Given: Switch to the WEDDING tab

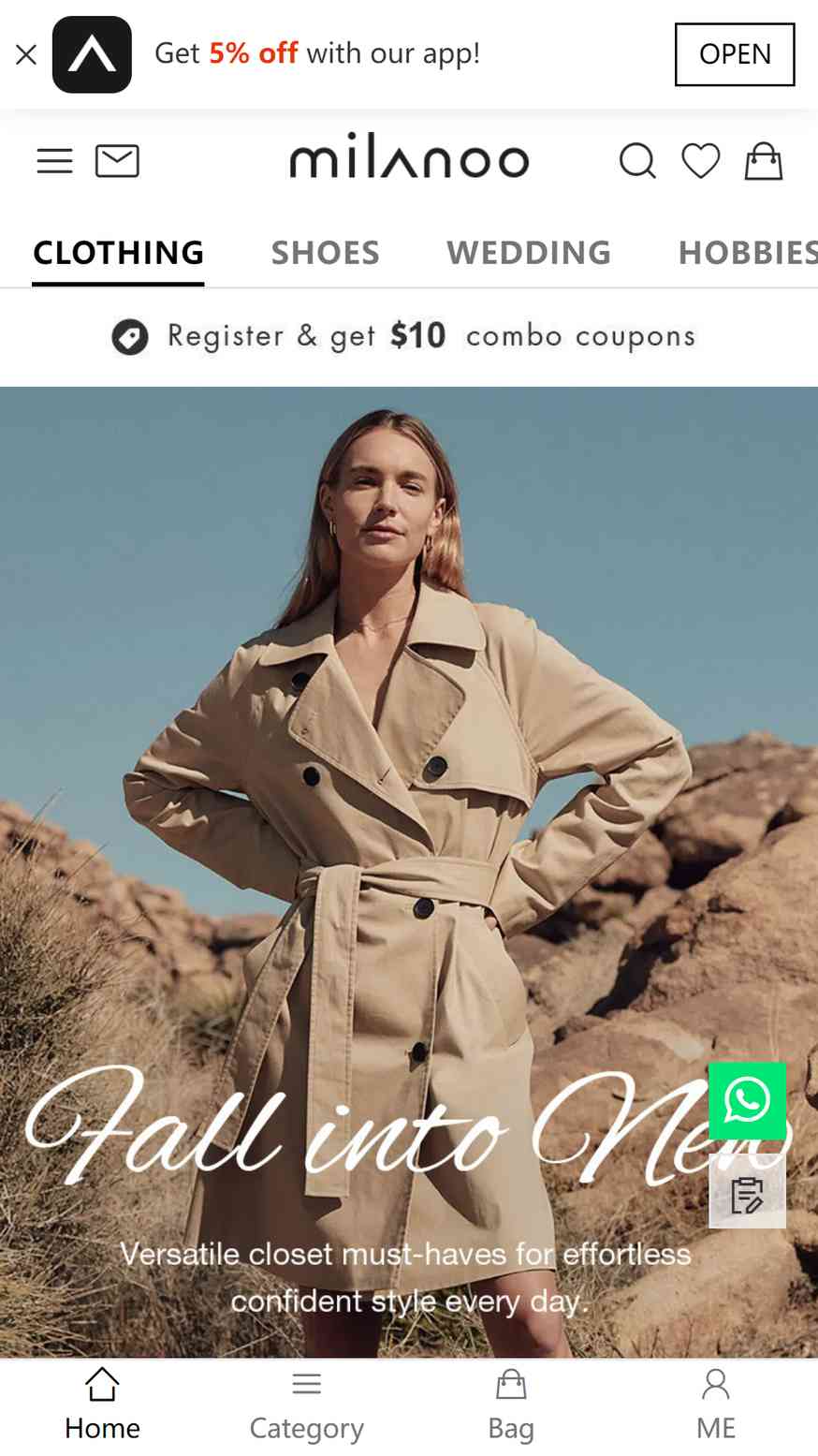Looking at the screenshot, I should tap(529, 253).
